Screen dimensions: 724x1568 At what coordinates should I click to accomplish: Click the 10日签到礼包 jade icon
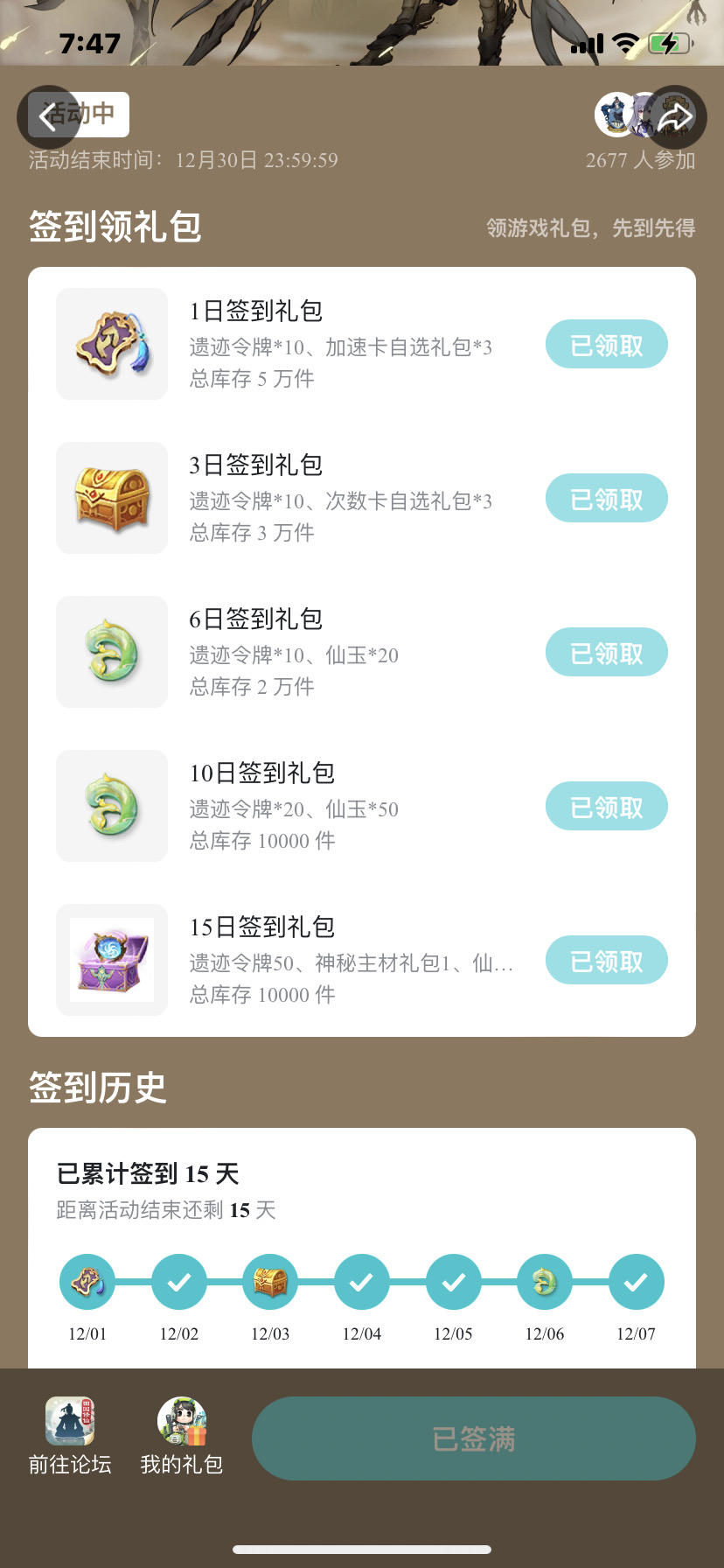tap(111, 806)
